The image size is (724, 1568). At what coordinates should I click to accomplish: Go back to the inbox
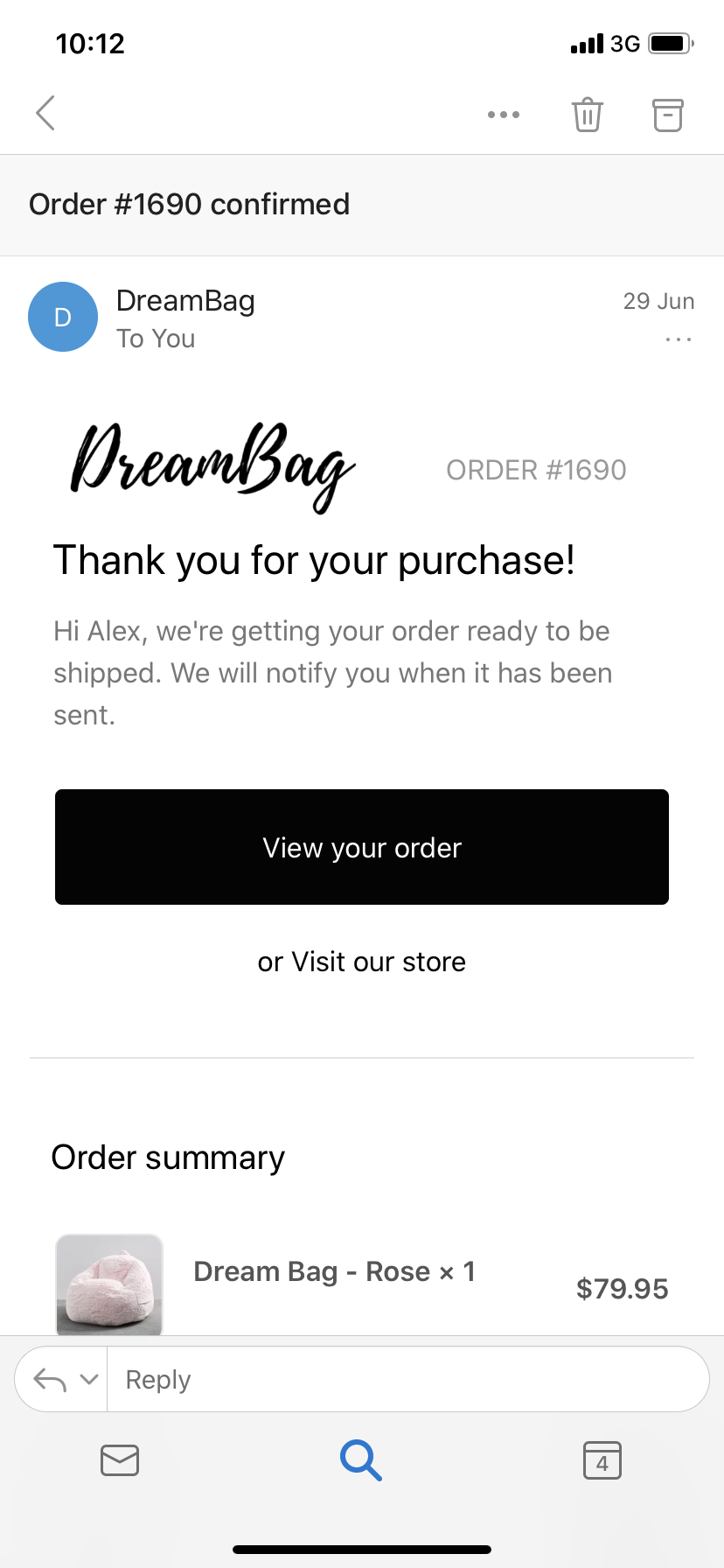pyautogui.click(x=45, y=113)
